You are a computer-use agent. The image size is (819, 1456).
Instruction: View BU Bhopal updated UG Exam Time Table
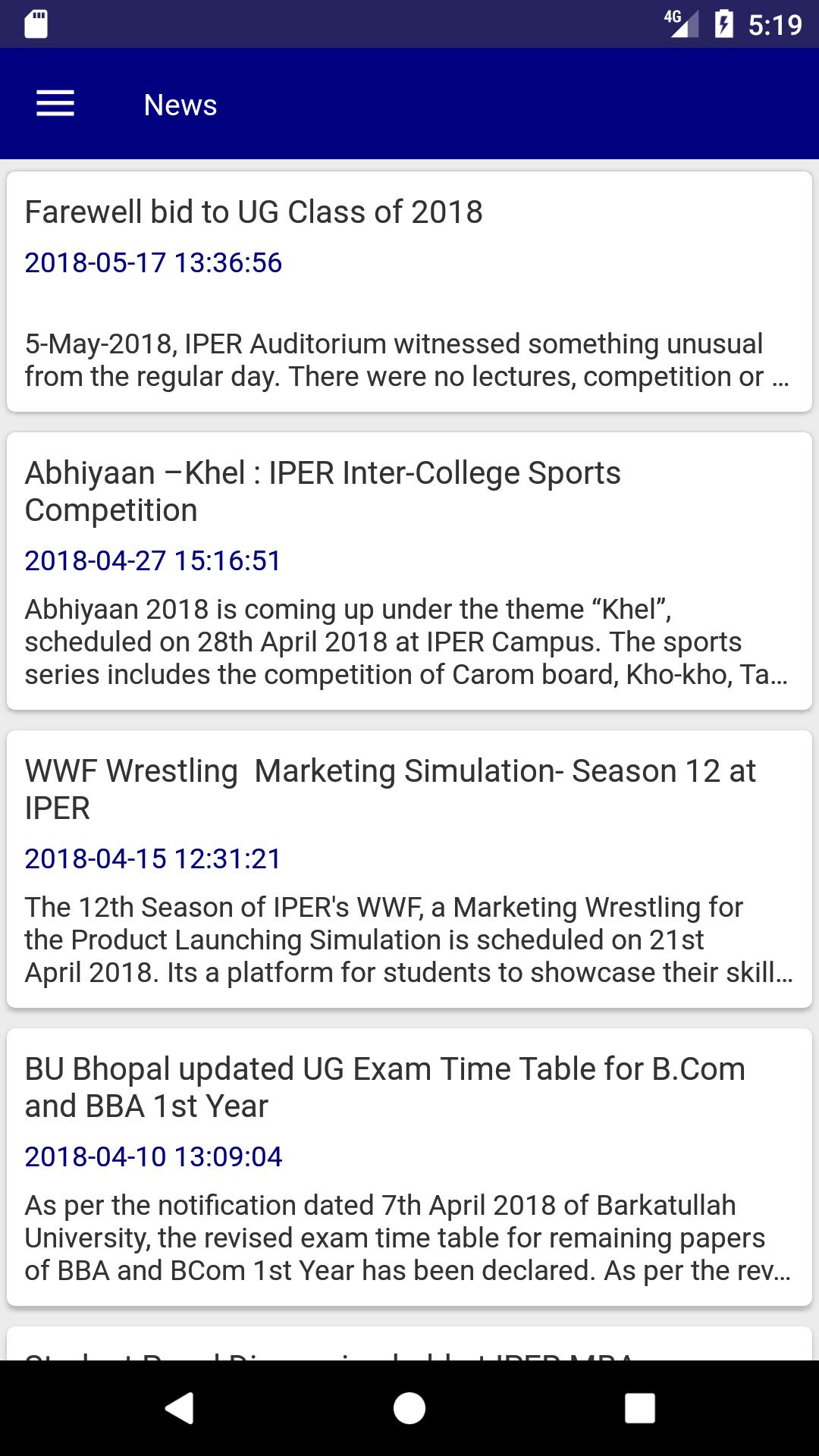409,1166
